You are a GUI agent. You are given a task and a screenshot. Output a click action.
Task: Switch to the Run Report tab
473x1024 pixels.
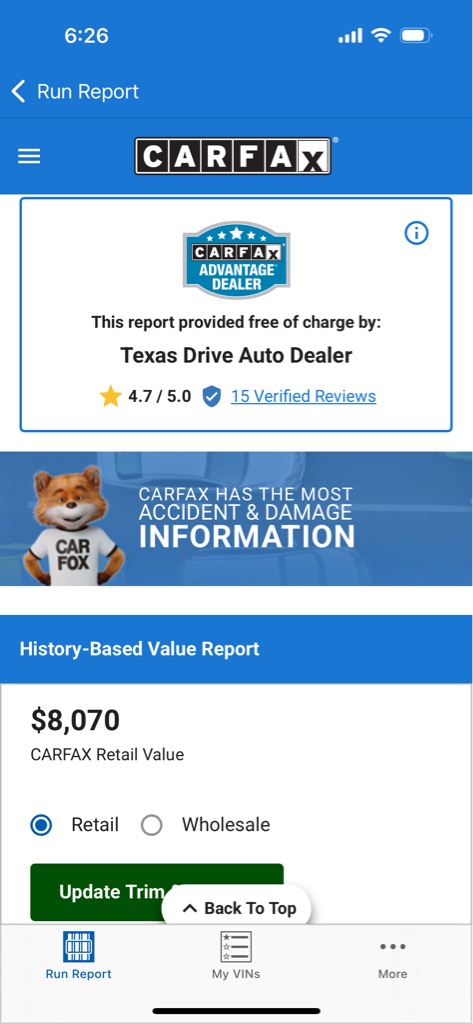tap(78, 955)
